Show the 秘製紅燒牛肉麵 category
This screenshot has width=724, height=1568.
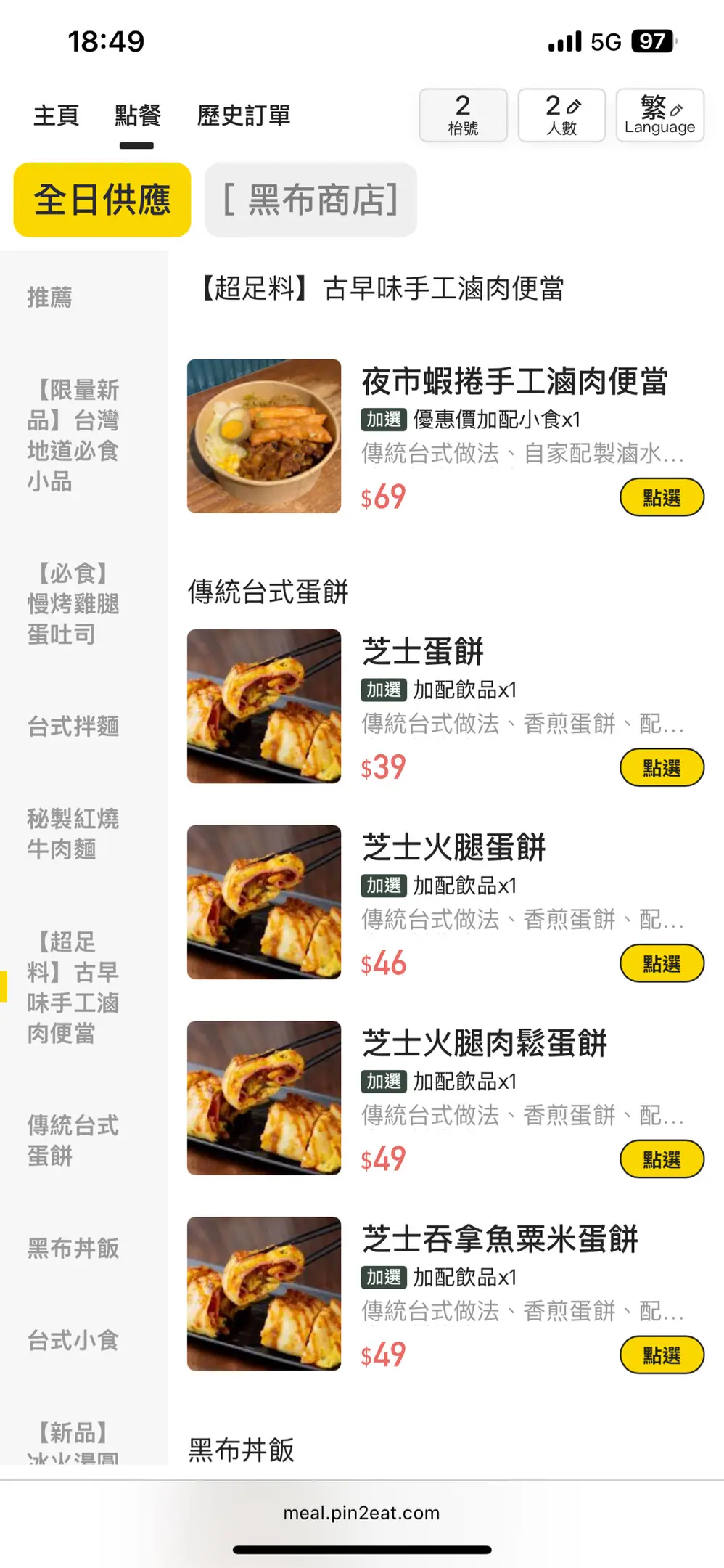(x=73, y=833)
